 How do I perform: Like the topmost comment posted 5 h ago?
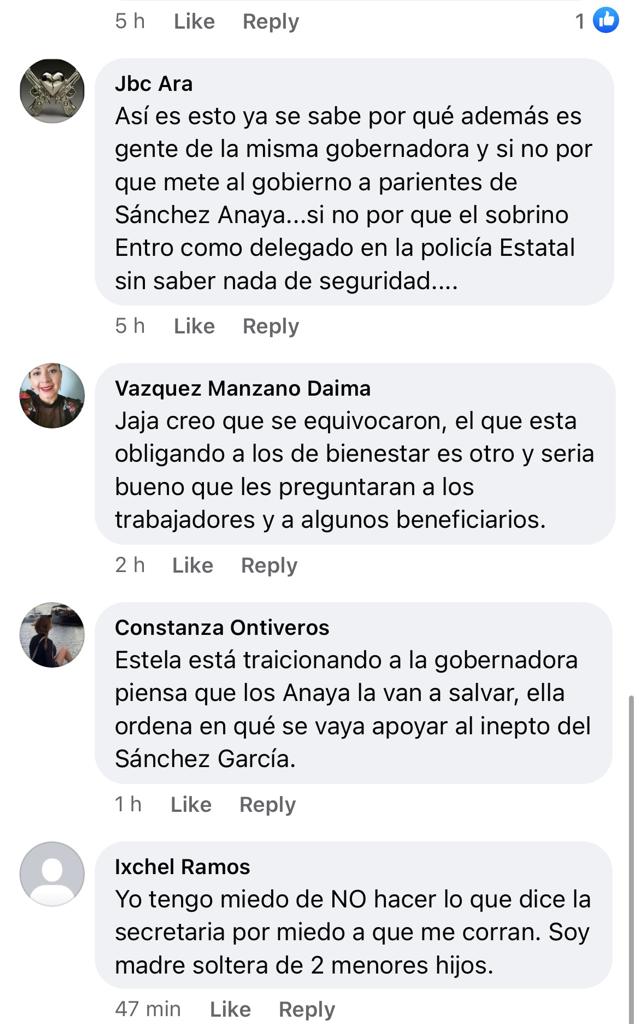194,21
